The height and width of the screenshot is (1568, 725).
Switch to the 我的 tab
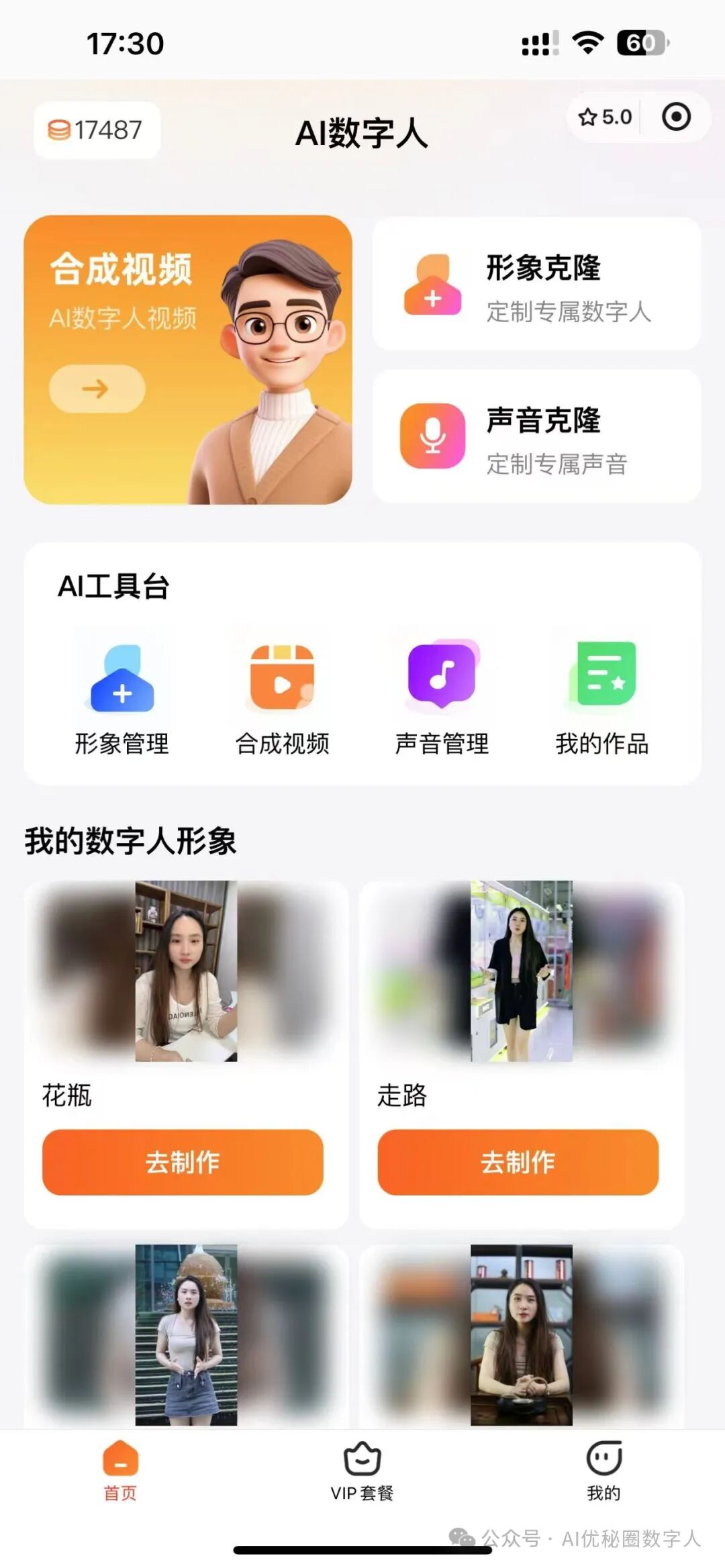pos(603,1471)
